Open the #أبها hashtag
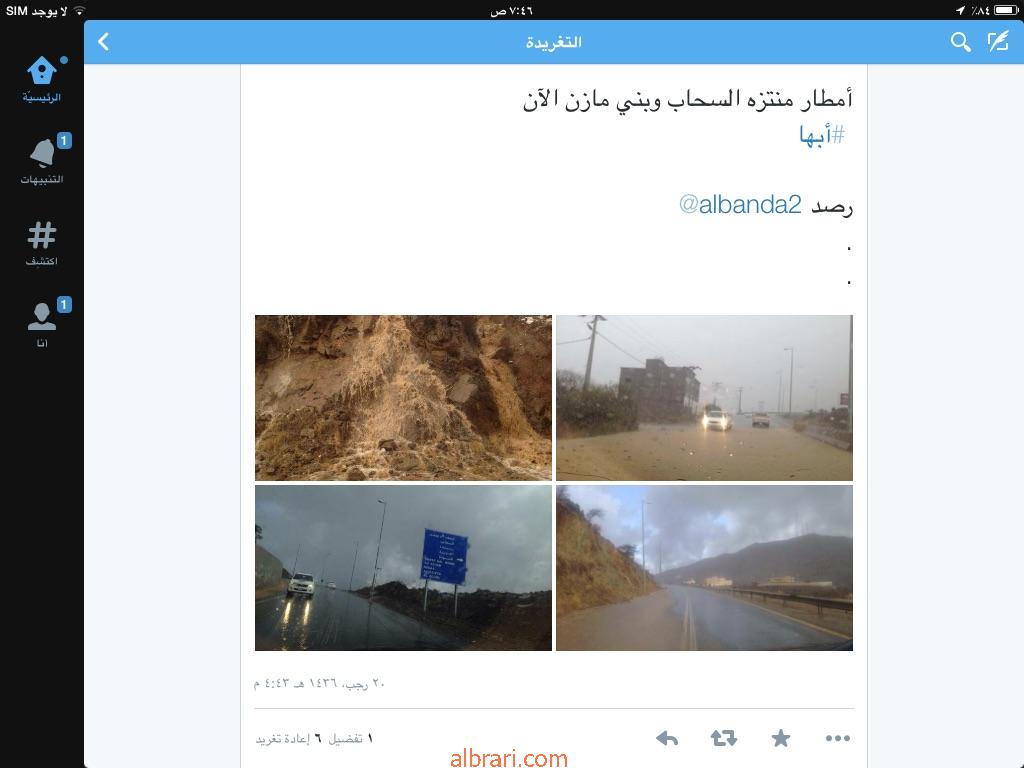This screenshot has width=1024, height=768. pos(822,135)
